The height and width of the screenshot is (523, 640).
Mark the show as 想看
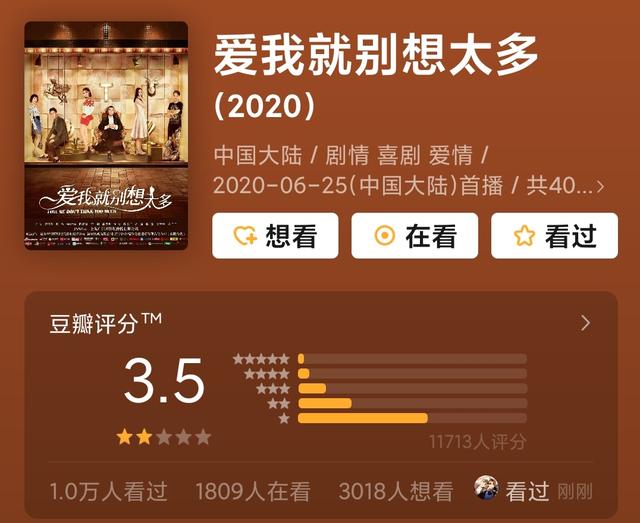pyautogui.click(x=275, y=236)
